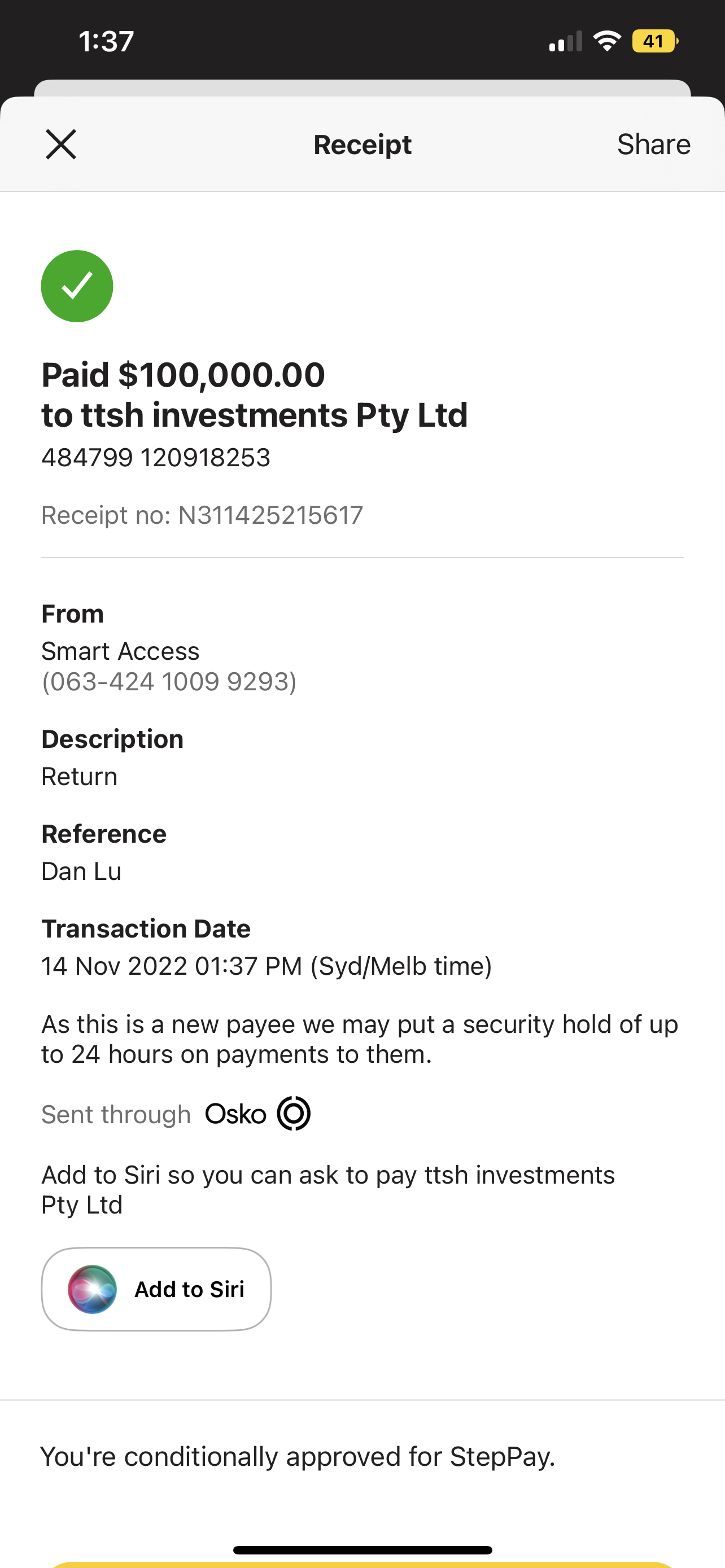Close the receipt screen
This screenshot has height=1568, width=725.
(x=61, y=144)
